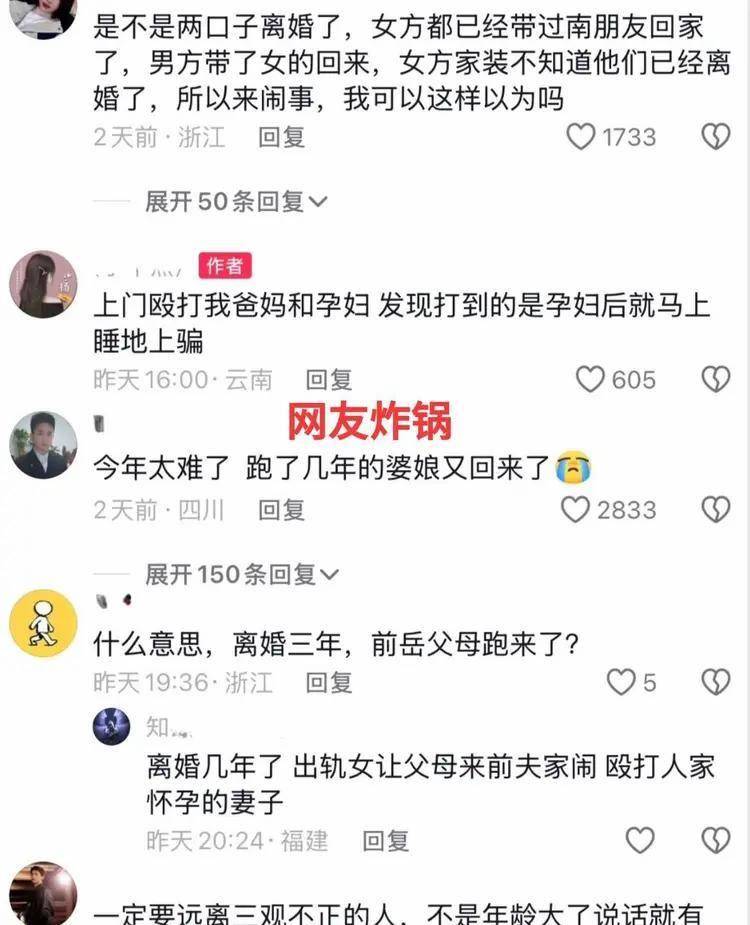This screenshot has width=750, height=925.
Task: Dislike the 什么意思 comment from Zhejiang
Action: [715, 682]
